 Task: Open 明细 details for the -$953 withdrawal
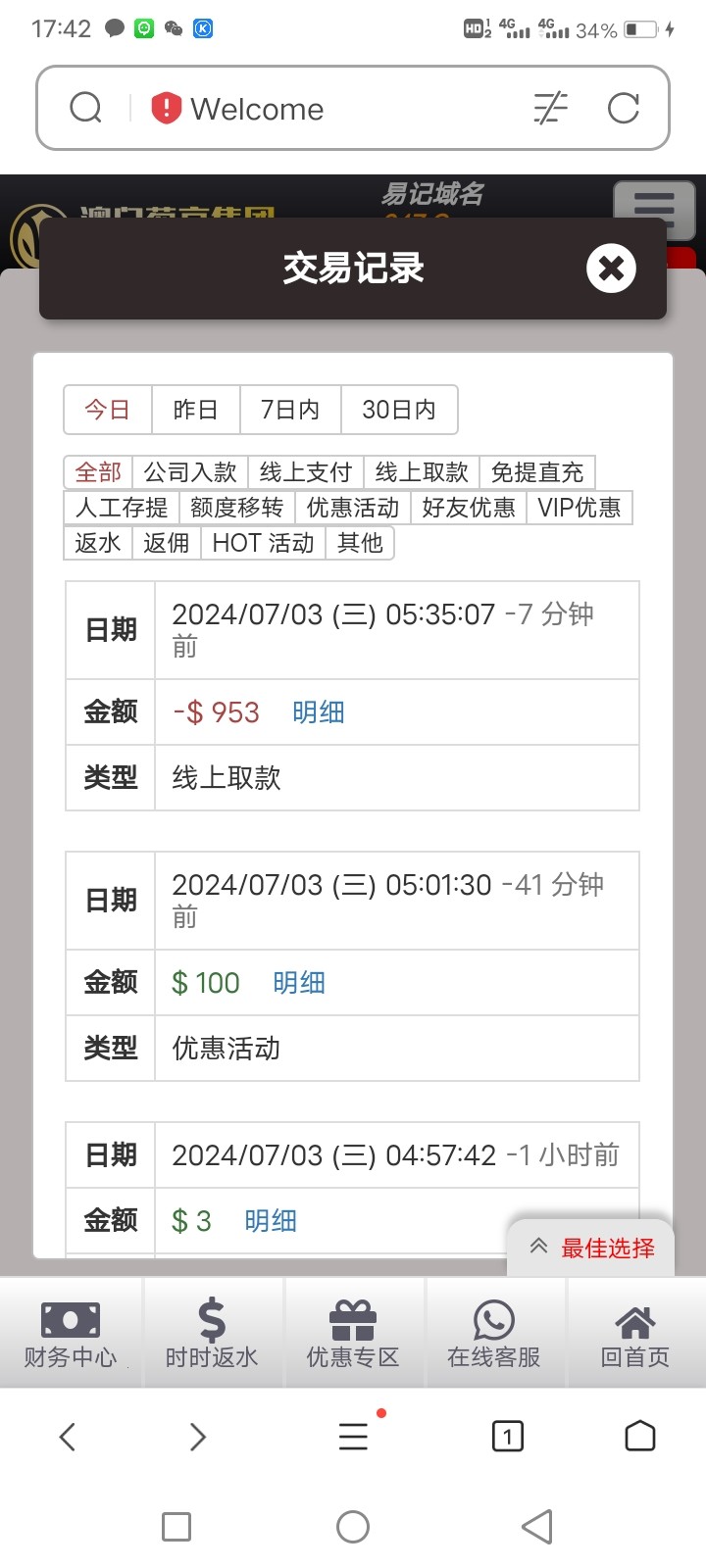[319, 712]
